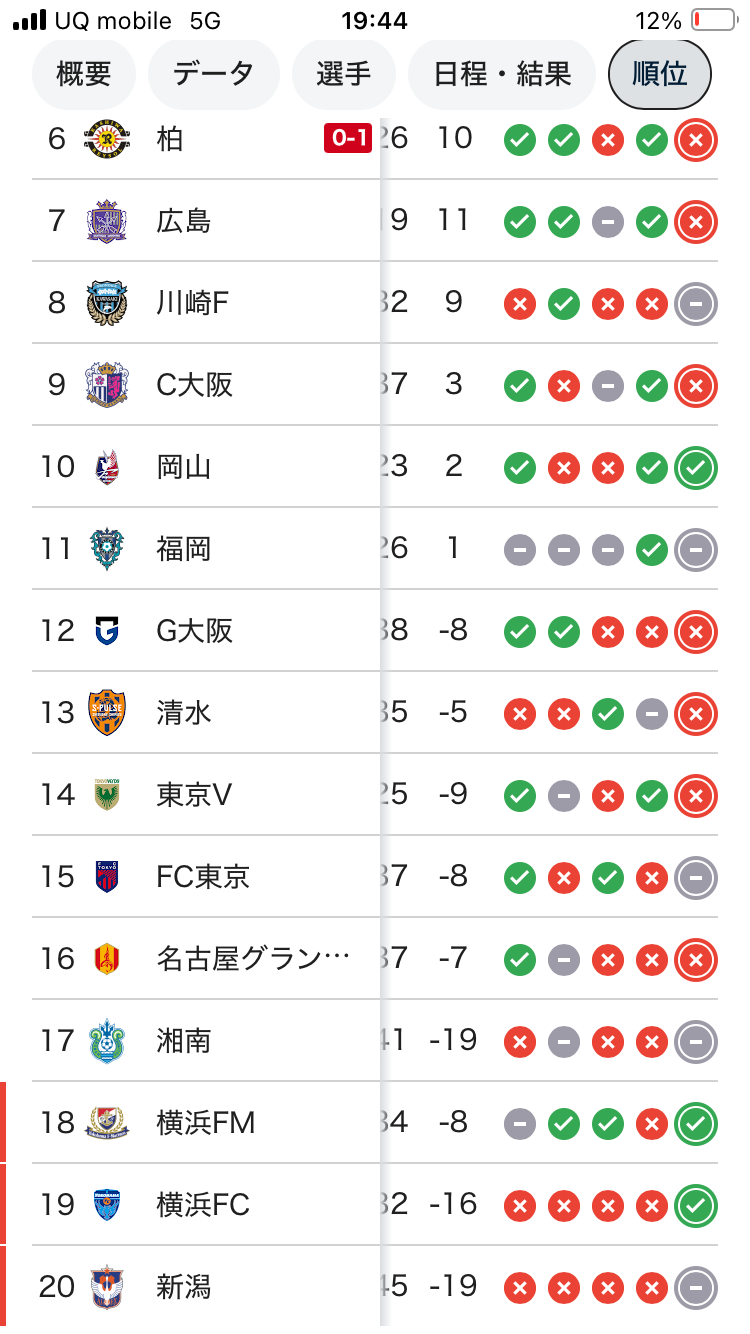Open the 川崎F team row
Viewport: 750px width, 1334px height.
pyautogui.click(x=193, y=302)
